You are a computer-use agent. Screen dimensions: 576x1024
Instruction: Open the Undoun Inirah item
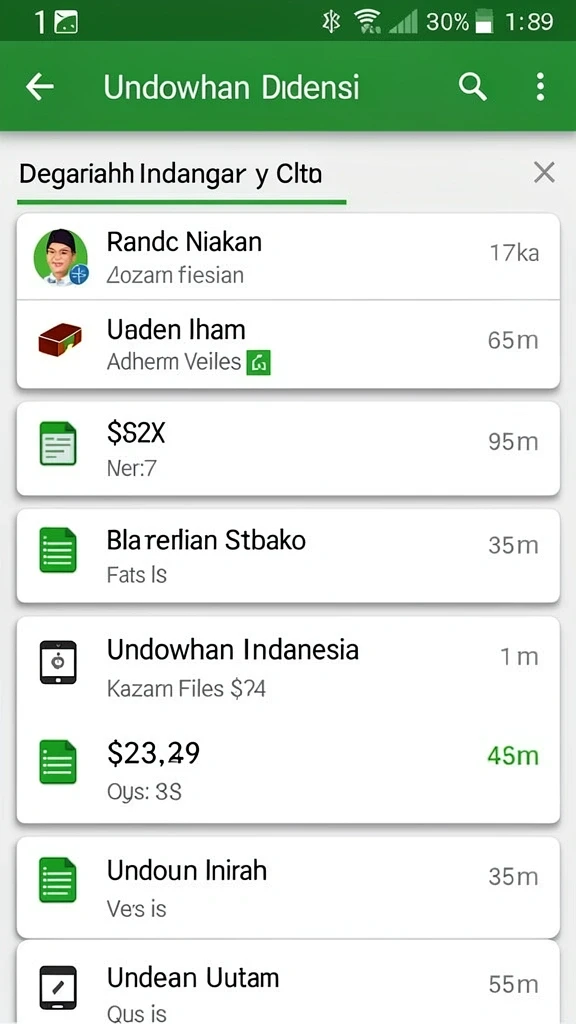(x=288, y=887)
